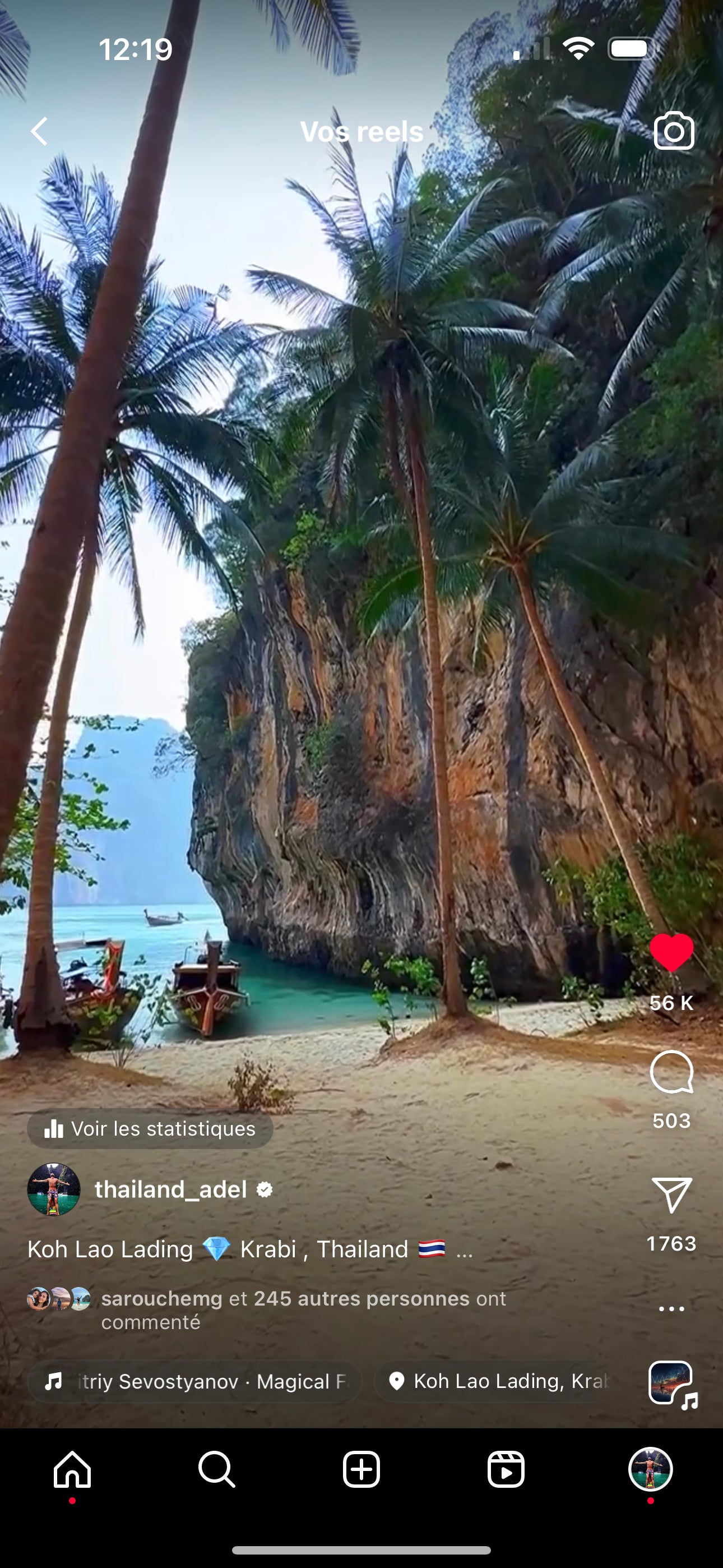Unlike this reel with the heart icon
The height and width of the screenshot is (1568, 723).
pyautogui.click(x=671, y=953)
